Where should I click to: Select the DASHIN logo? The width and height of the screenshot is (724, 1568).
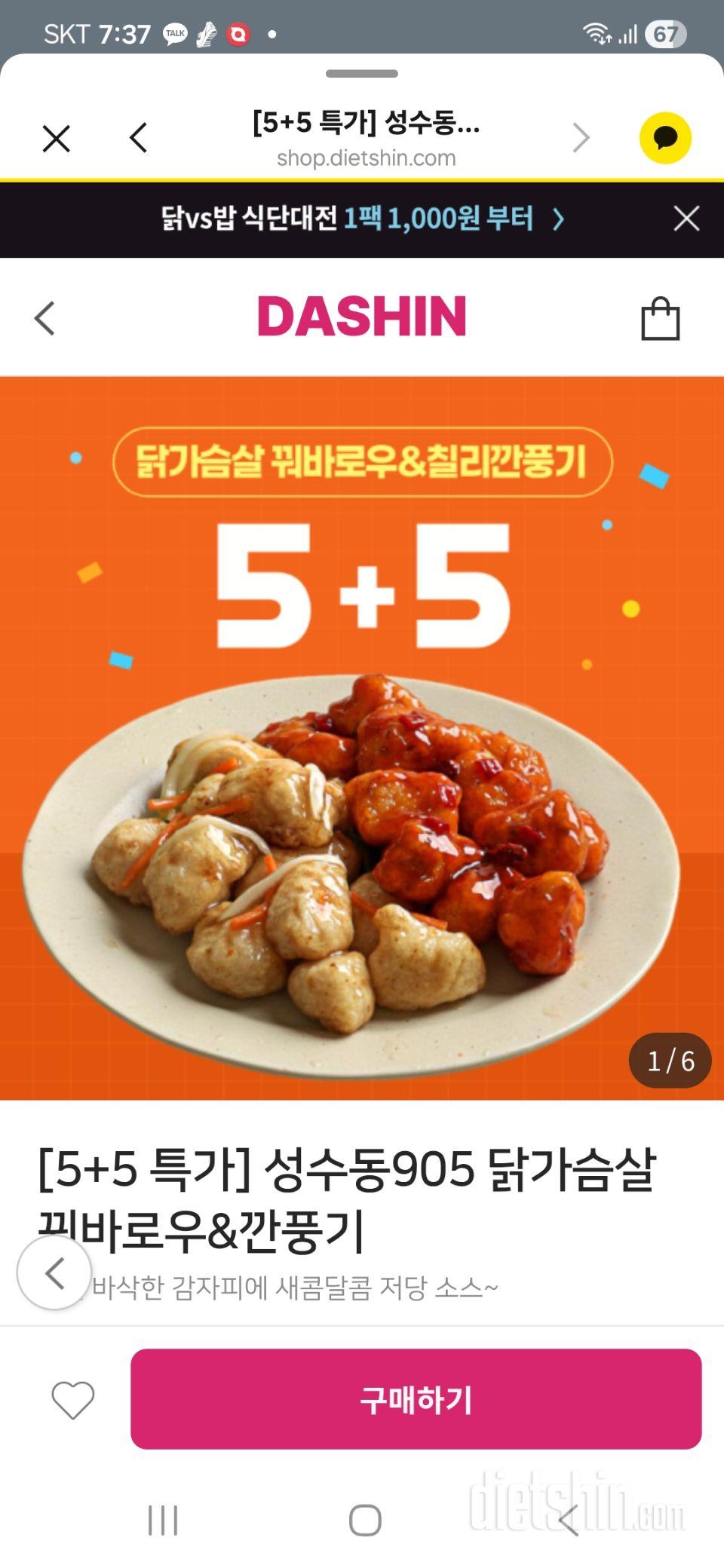point(362,316)
